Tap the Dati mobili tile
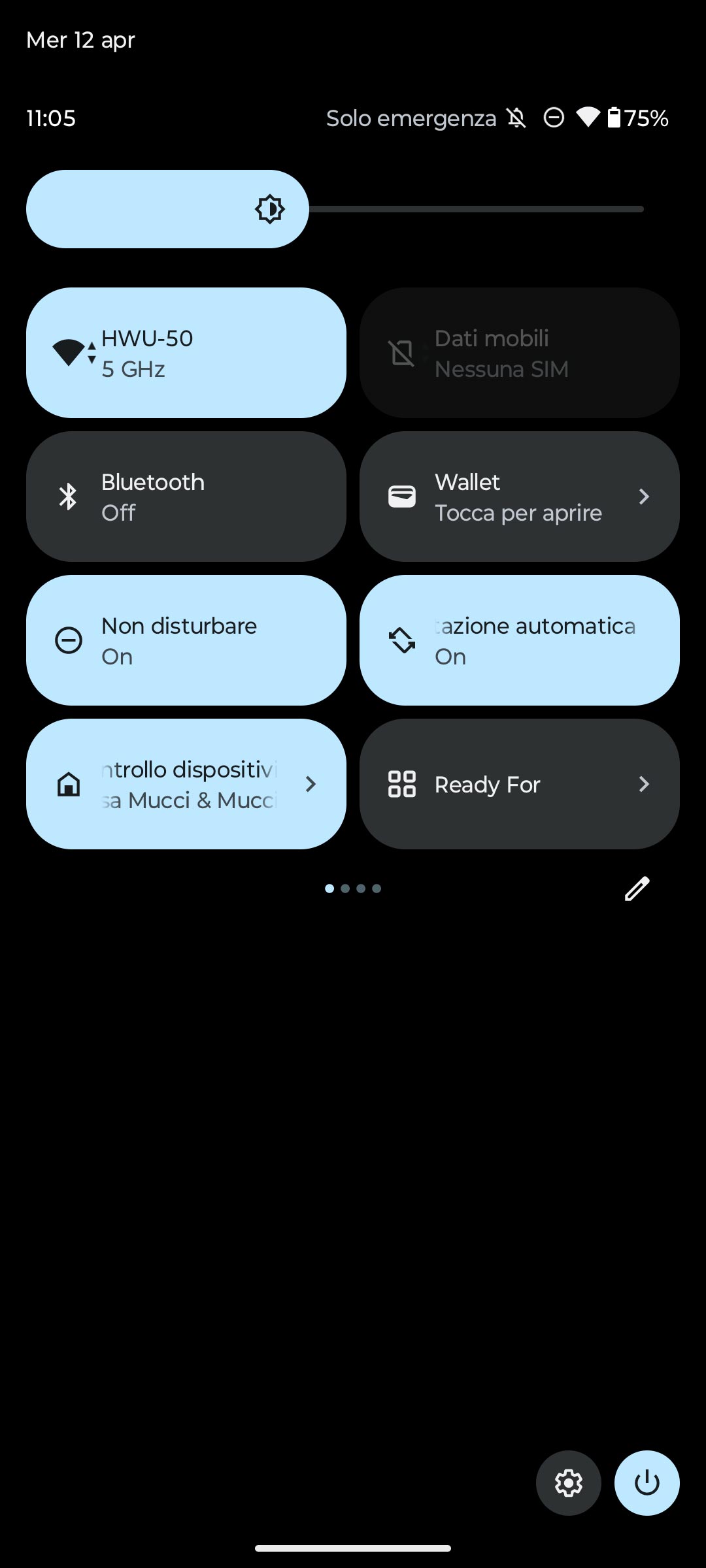This screenshot has width=706, height=1568. tap(520, 353)
